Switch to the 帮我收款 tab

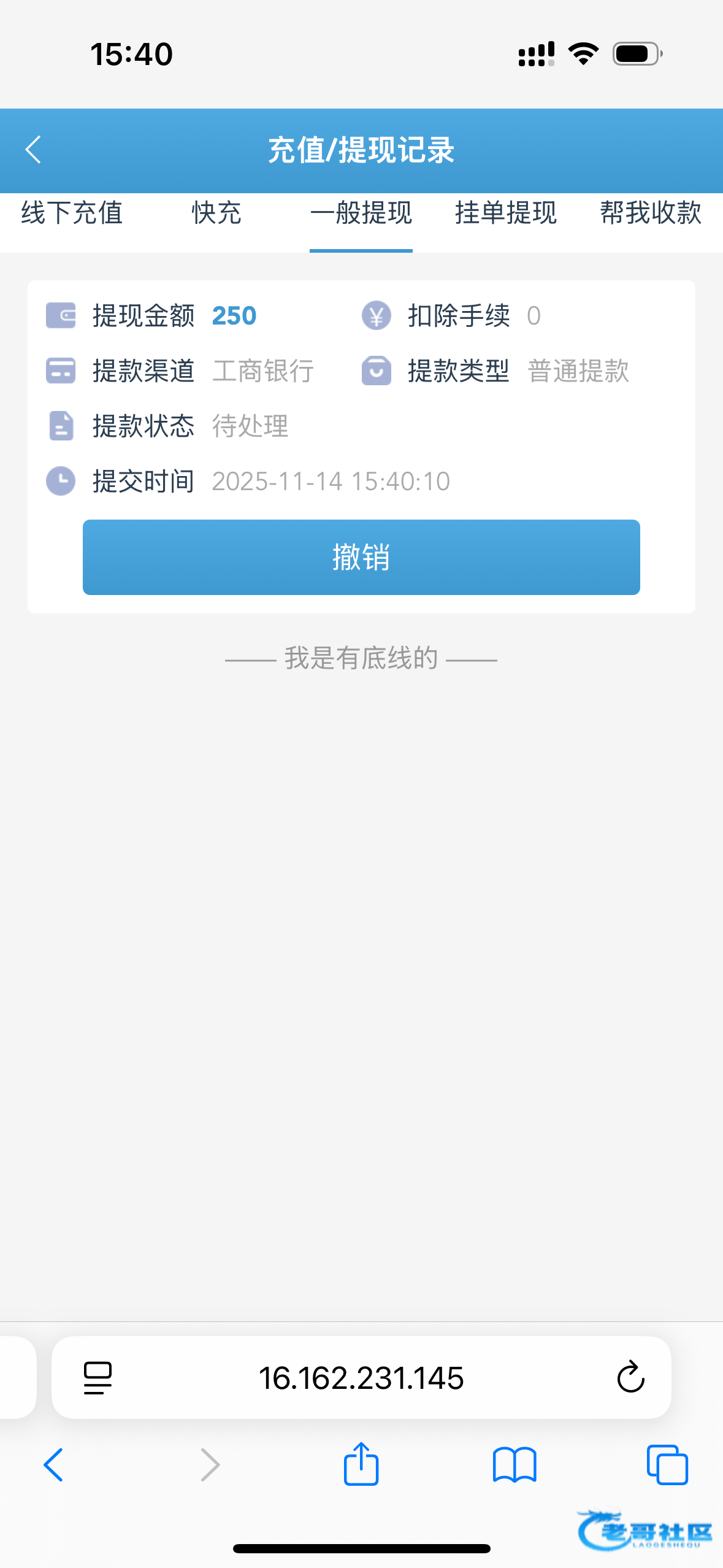(x=651, y=213)
